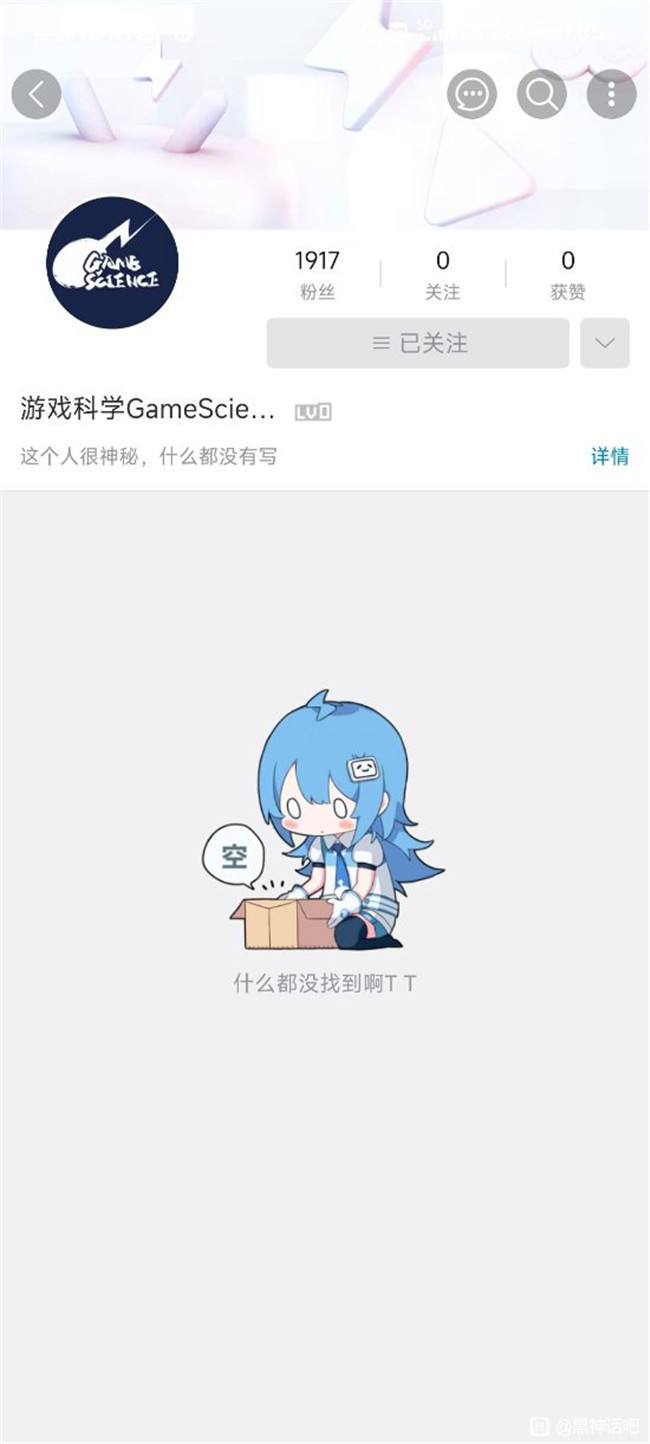View the GameScience profile avatar
This screenshot has width=650, height=1444.
[x=112, y=263]
